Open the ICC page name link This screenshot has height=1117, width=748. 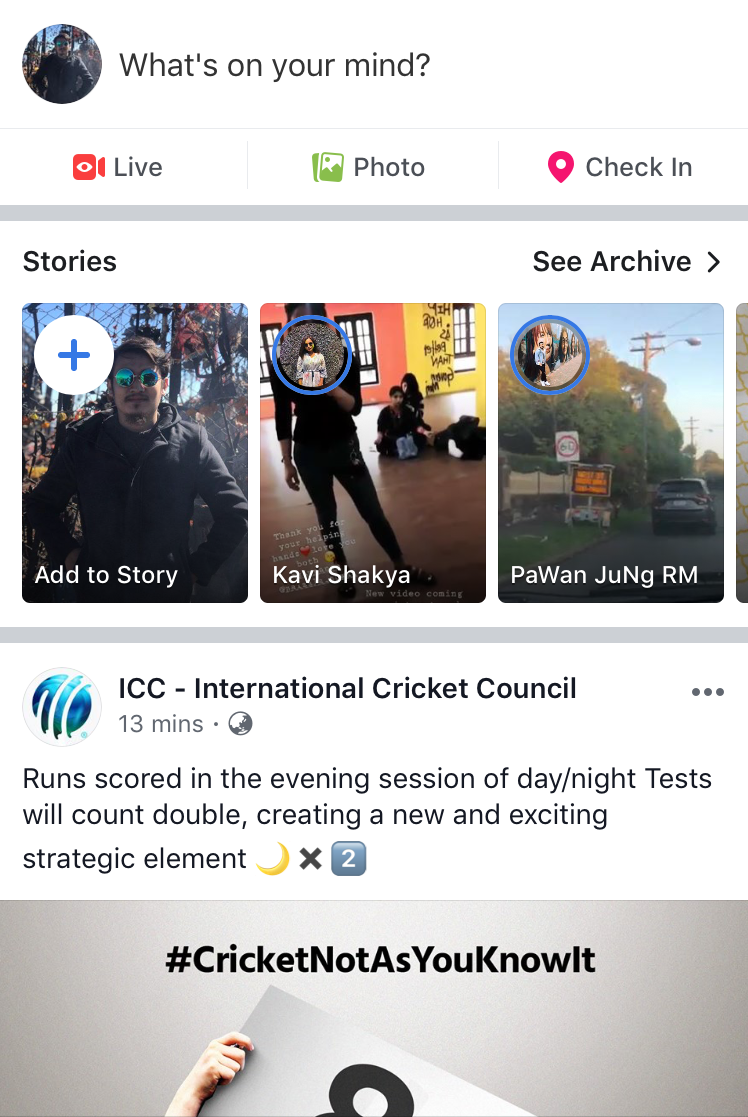[x=347, y=689]
